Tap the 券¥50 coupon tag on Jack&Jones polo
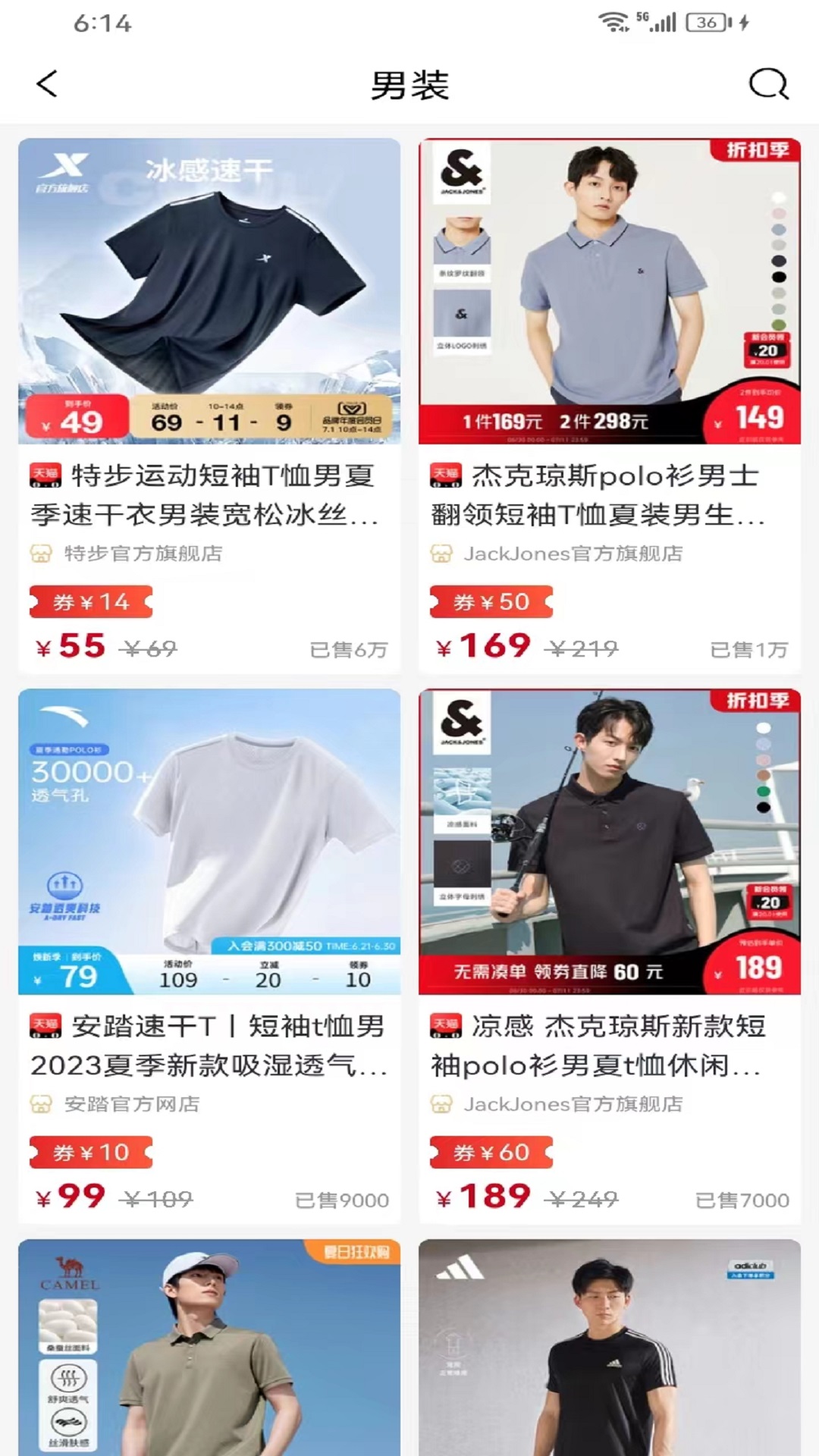Screen dimensions: 819x1456 click(491, 602)
